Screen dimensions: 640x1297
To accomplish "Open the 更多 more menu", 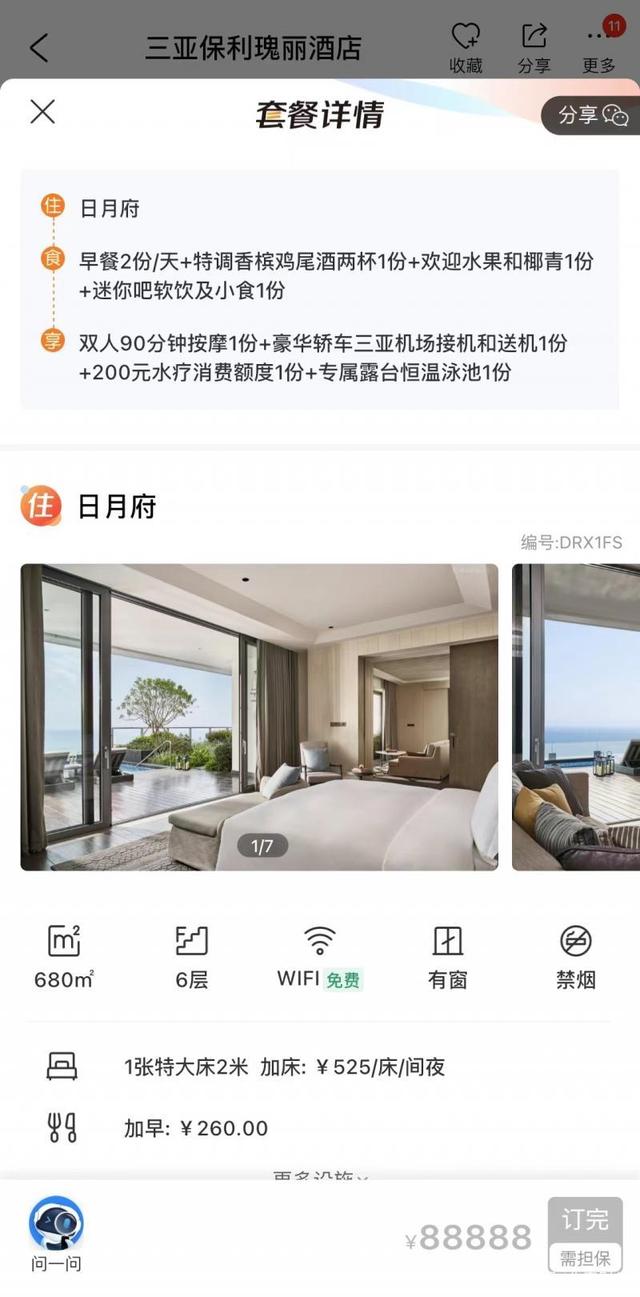I will point(599,47).
